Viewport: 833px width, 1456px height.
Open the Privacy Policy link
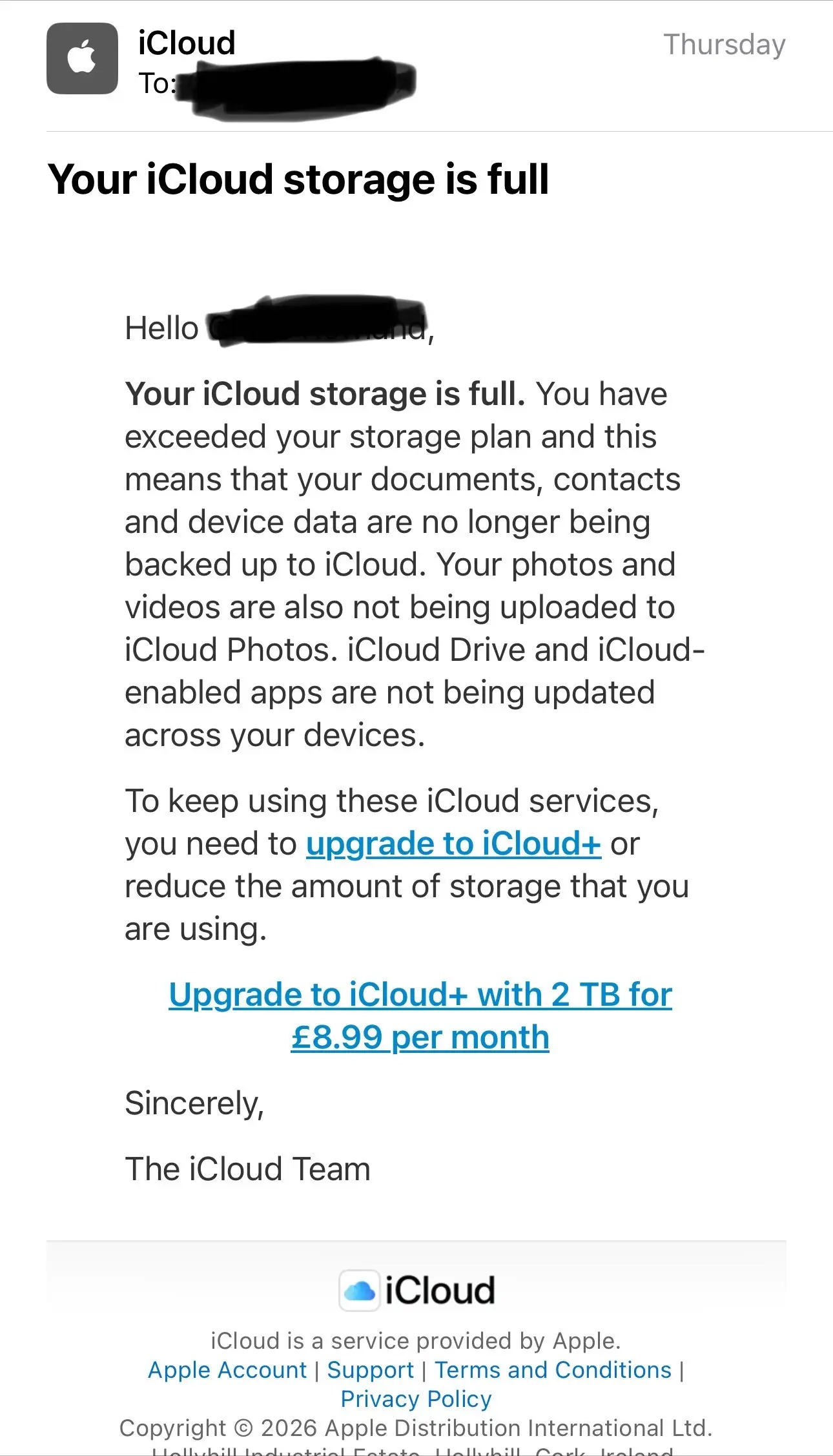[x=416, y=1399]
